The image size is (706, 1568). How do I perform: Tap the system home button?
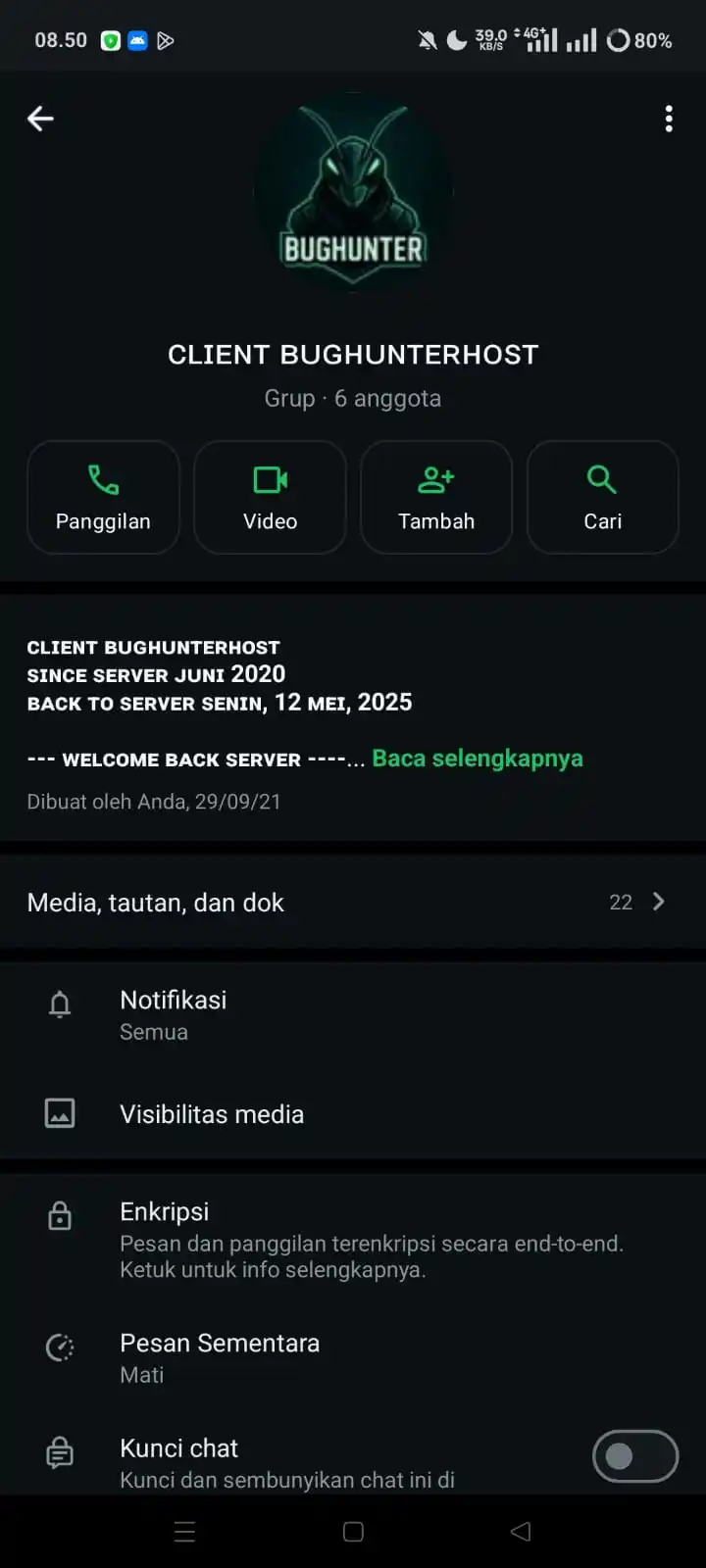click(353, 1532)
